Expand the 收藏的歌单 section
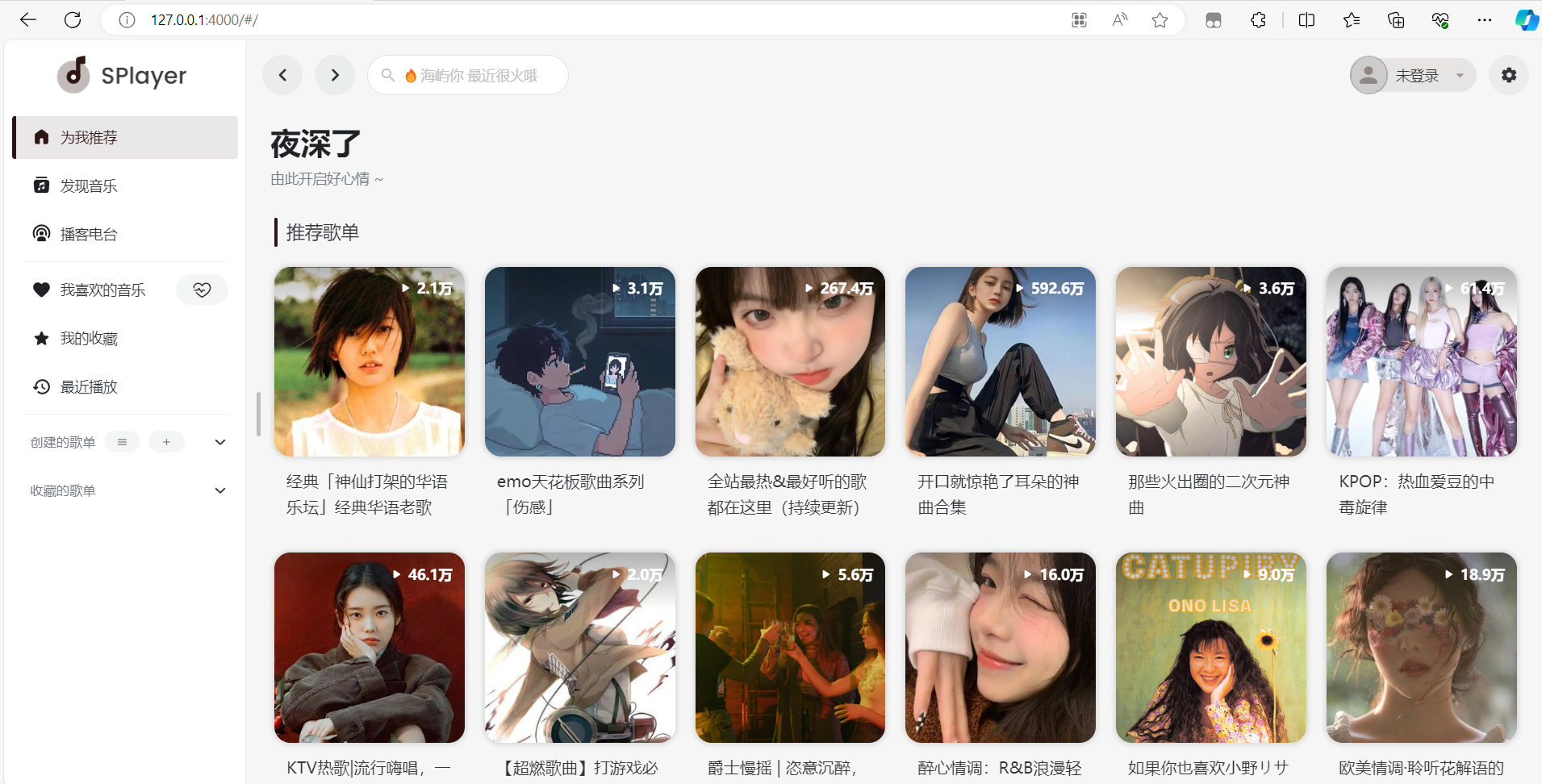Screen dimensions: 1542x784 [x=219, y=490]
